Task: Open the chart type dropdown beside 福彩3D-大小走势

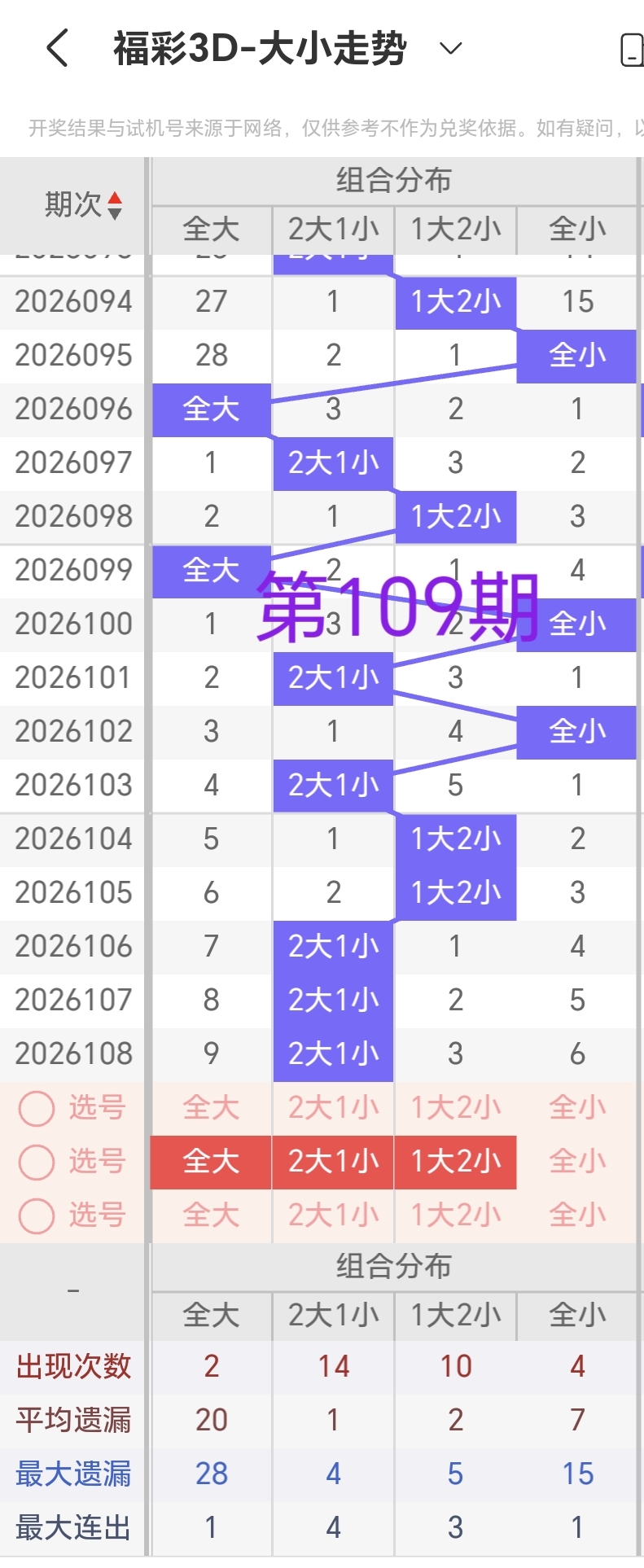Action: pos(449,47)
